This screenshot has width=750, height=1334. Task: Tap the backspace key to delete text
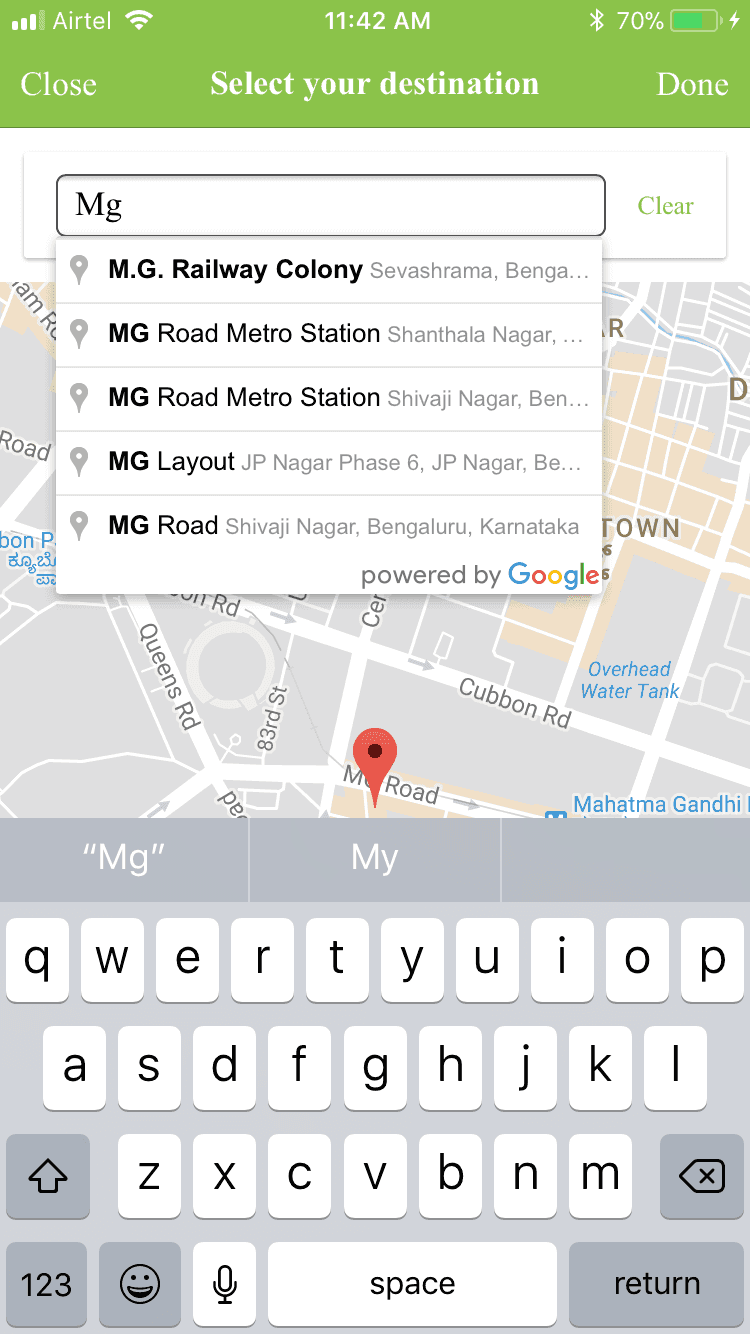click(x=702, y=1177)
